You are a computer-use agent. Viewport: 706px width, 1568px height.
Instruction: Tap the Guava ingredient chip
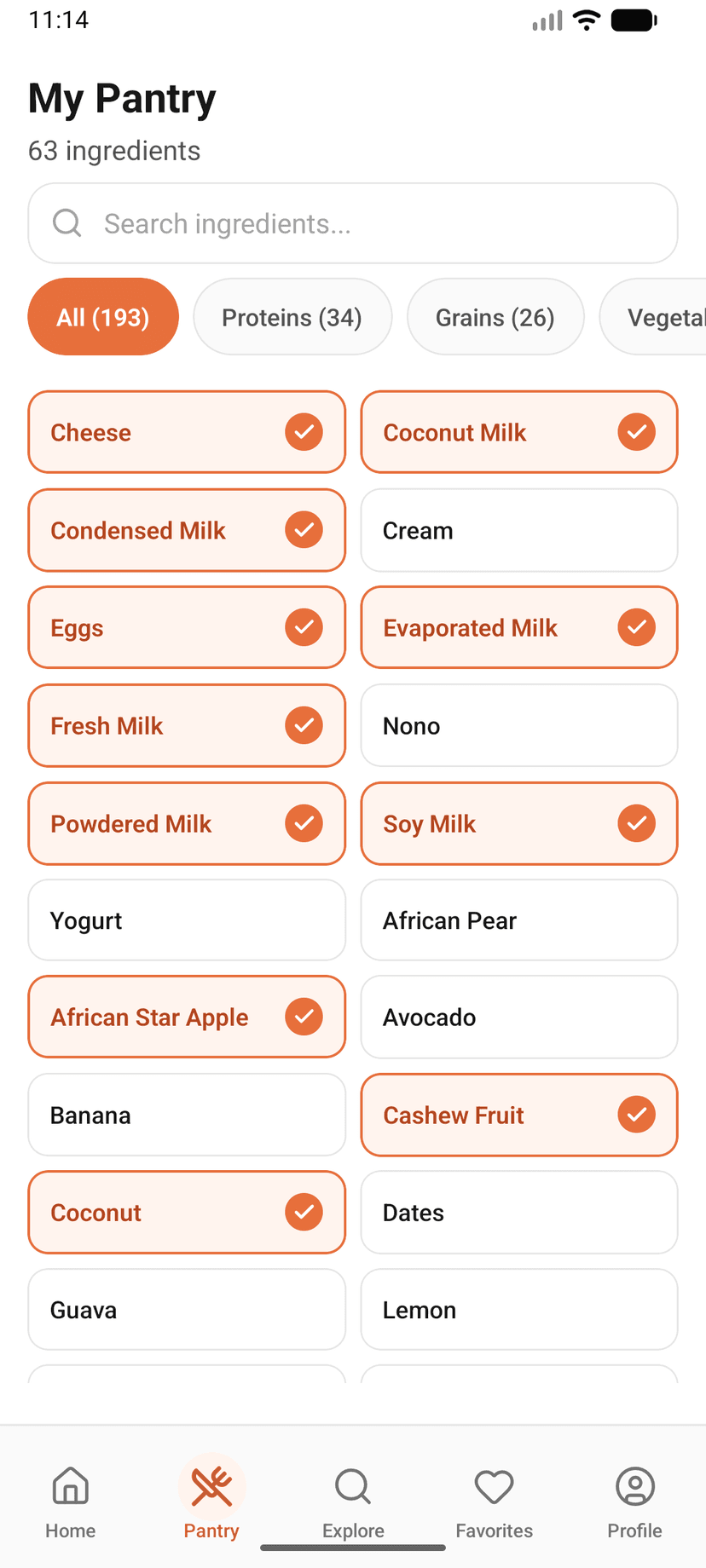[186, 1309]
